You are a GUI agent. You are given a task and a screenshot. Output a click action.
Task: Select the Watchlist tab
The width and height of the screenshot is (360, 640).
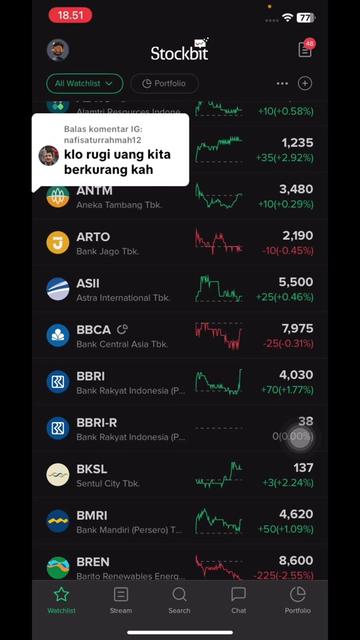[61, 600]
